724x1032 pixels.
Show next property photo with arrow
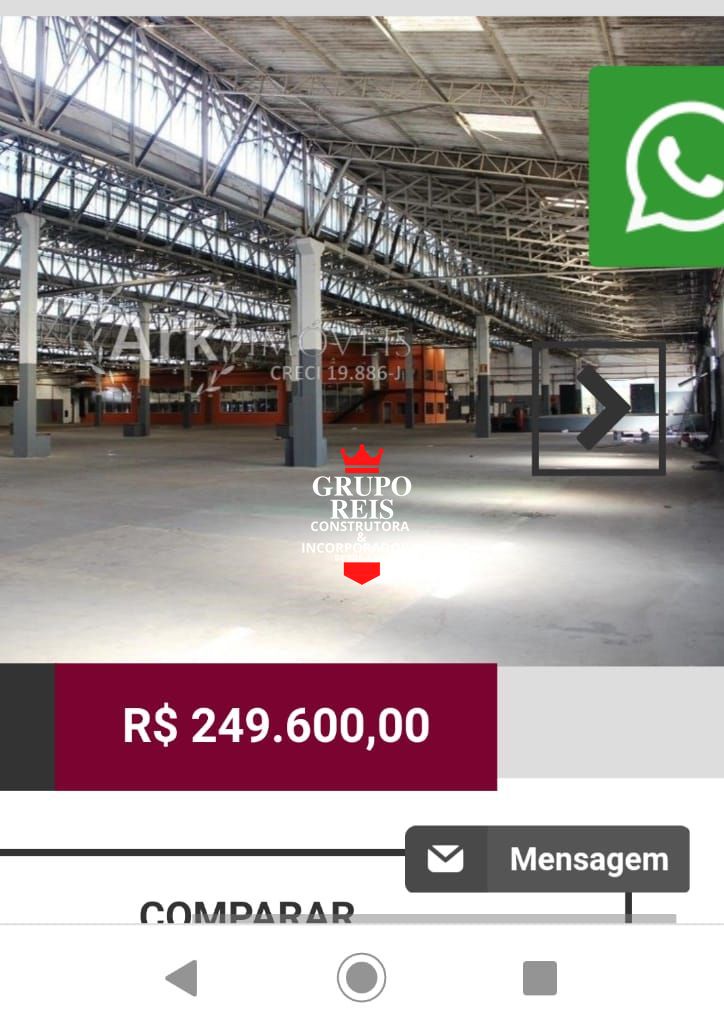tap(599, 407)
